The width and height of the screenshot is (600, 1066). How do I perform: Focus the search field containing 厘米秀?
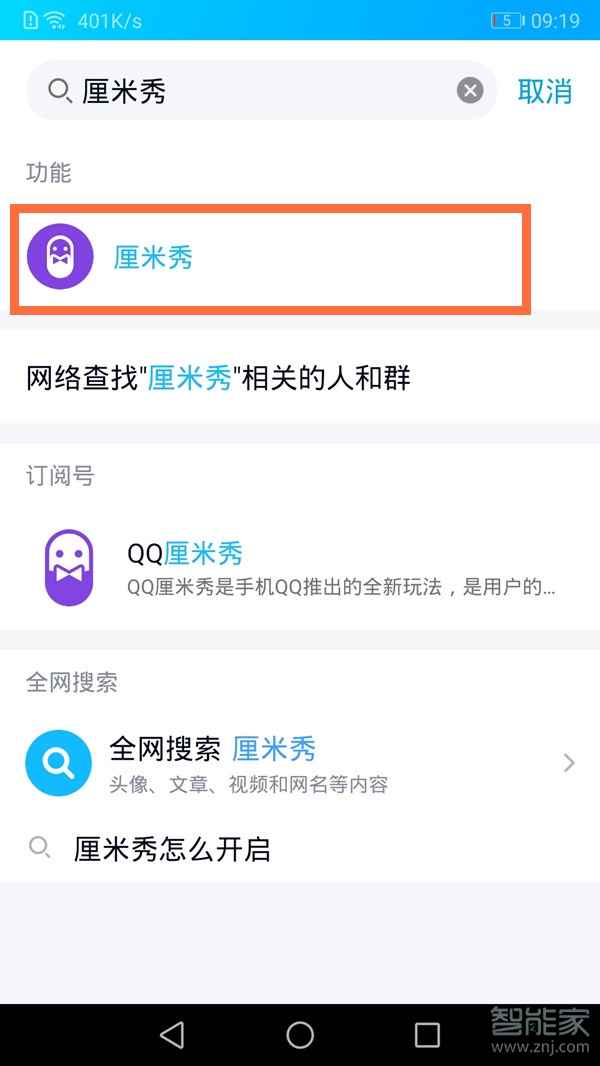click(x=260, y=91)
